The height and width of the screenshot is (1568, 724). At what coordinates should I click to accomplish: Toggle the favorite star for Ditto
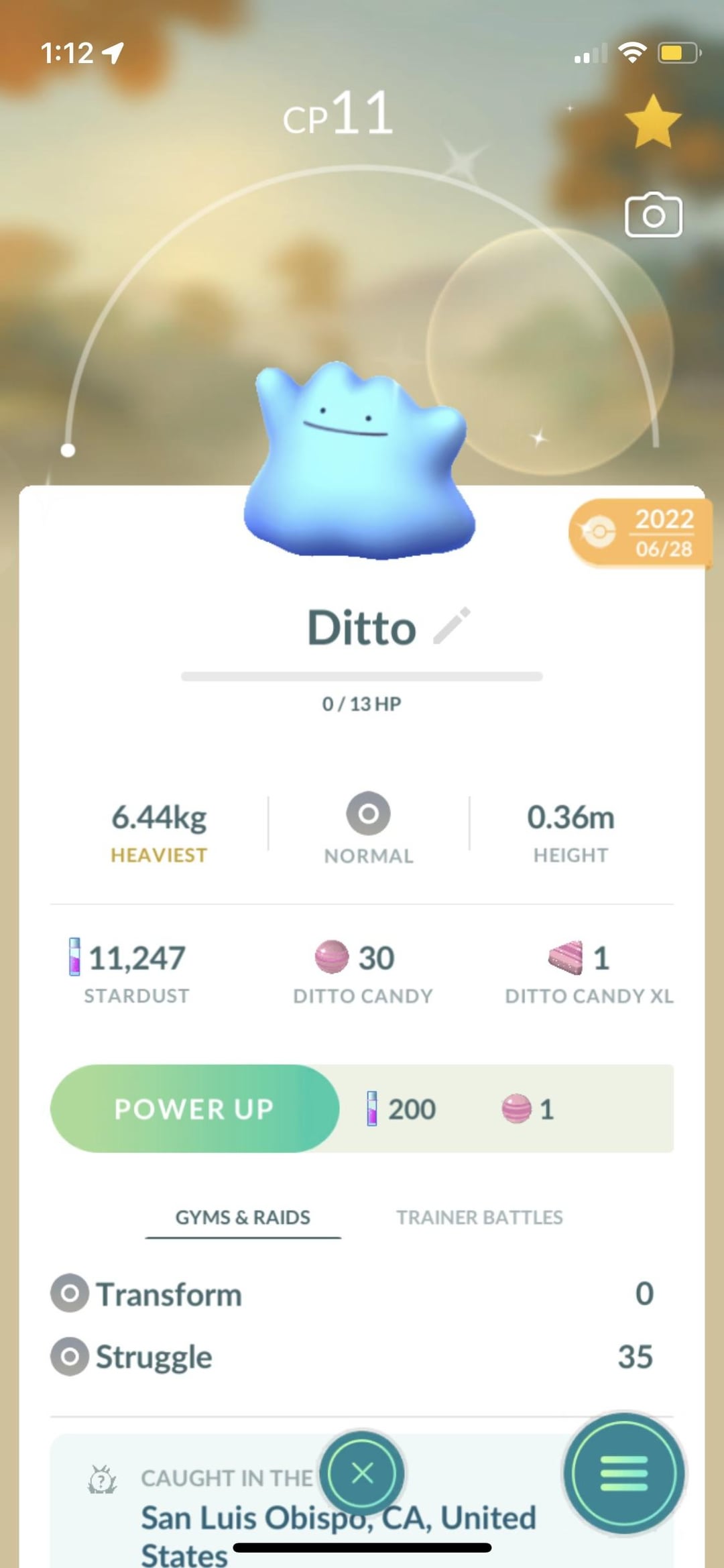652,121
